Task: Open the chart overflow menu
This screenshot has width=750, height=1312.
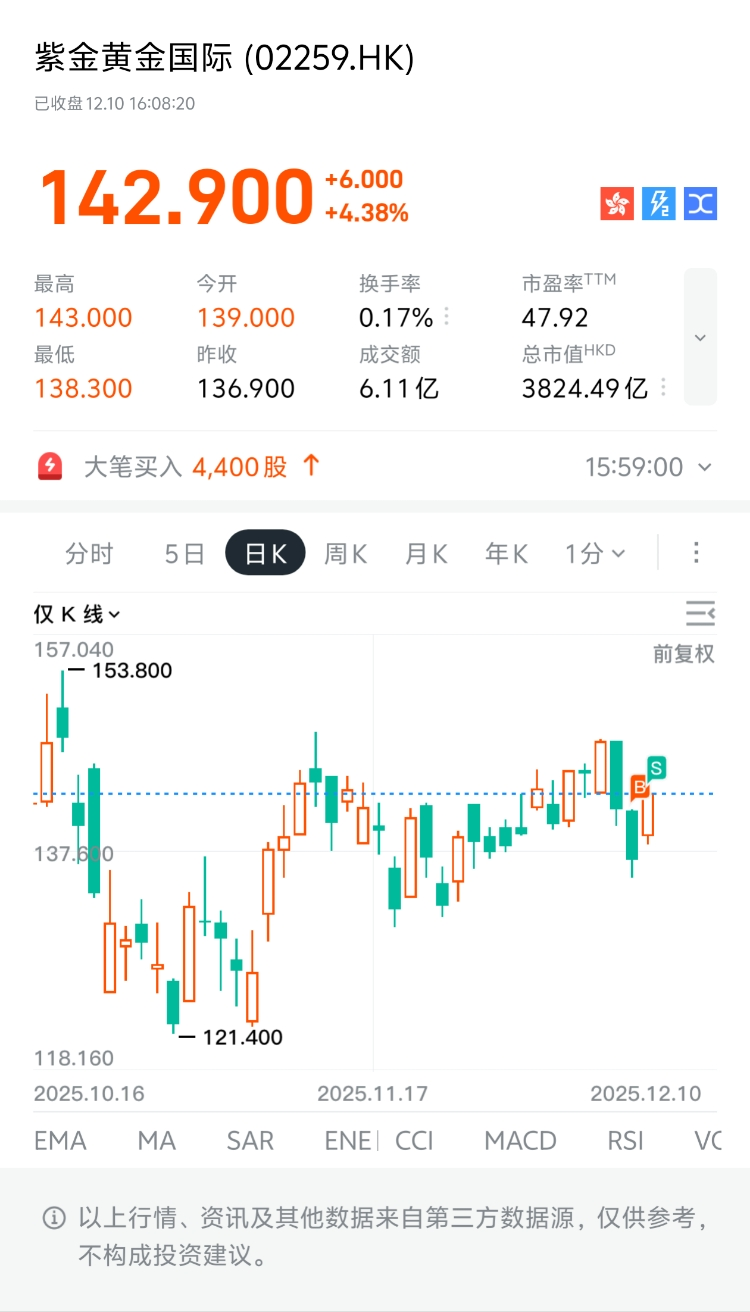Action: (x=696, y=553)
